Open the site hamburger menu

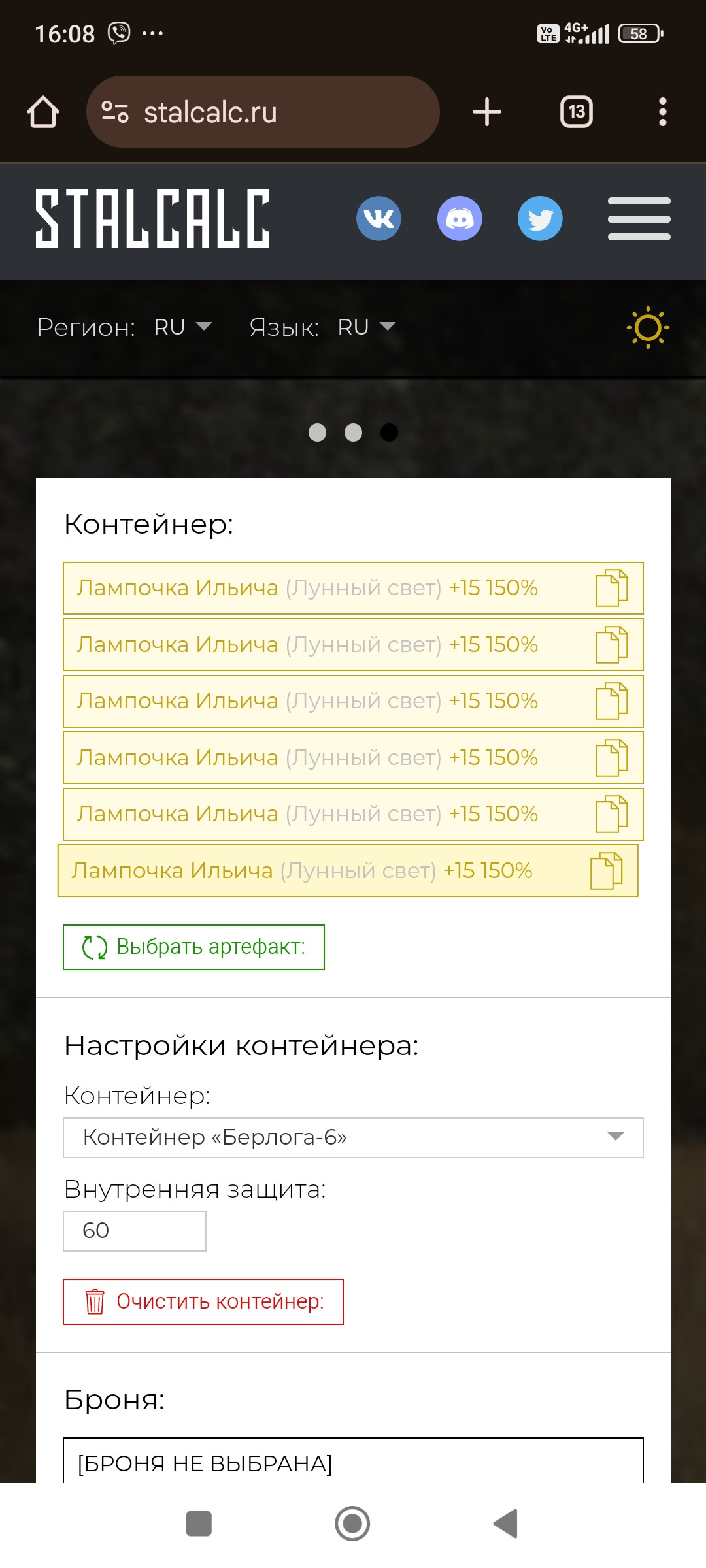639,218
